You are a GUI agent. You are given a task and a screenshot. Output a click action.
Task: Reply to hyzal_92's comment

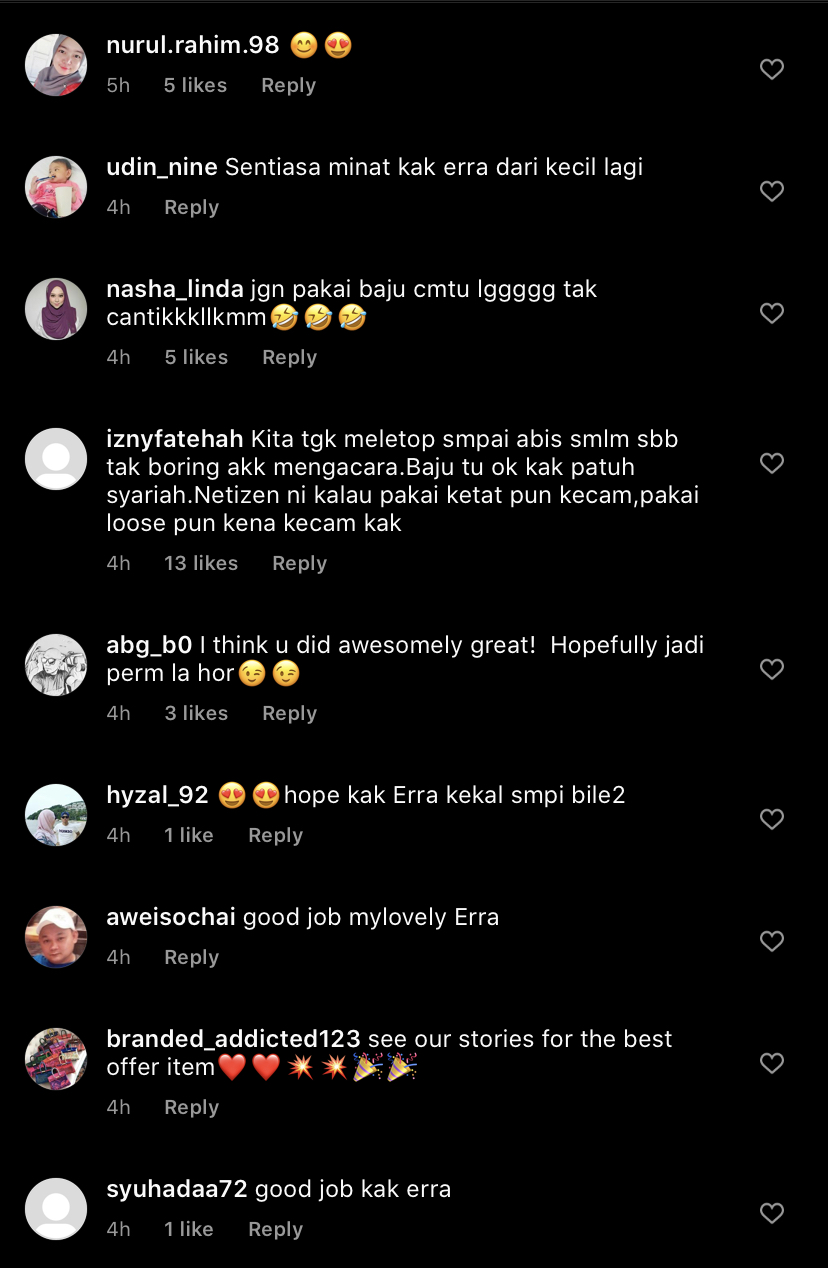275,836
